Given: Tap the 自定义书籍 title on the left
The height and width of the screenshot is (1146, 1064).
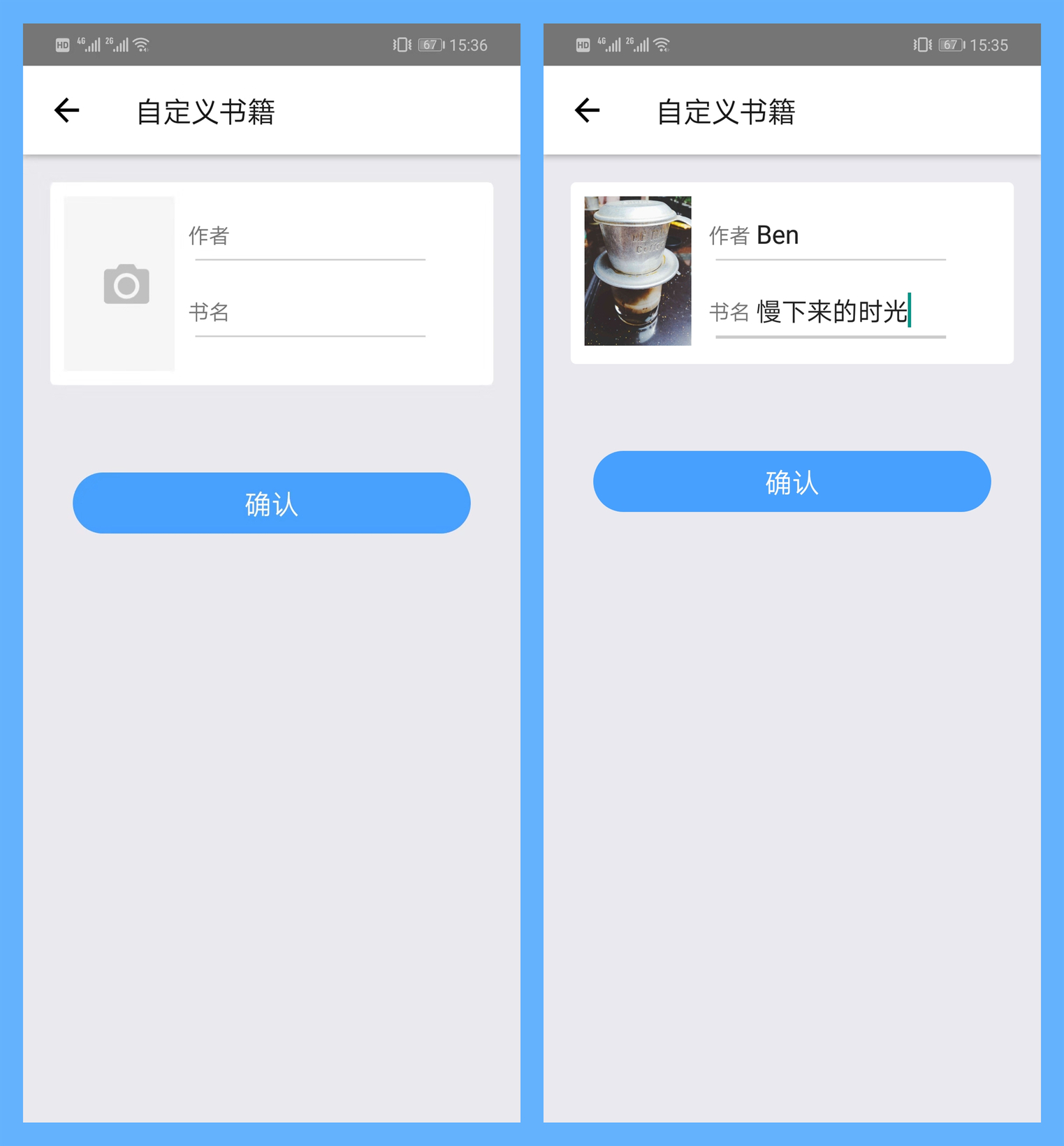Looking at the screenshot, I should 206,110.
